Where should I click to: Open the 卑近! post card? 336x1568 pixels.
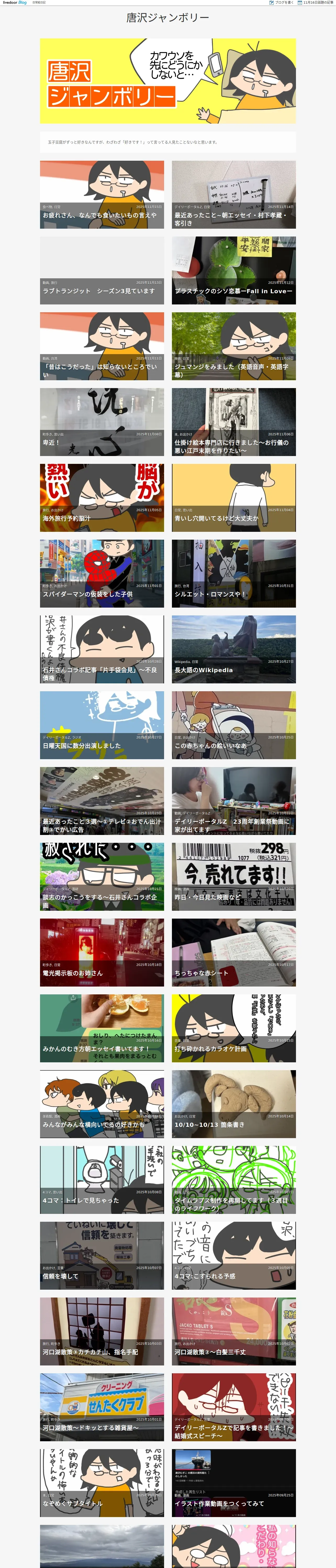click(x=102, y=422)
